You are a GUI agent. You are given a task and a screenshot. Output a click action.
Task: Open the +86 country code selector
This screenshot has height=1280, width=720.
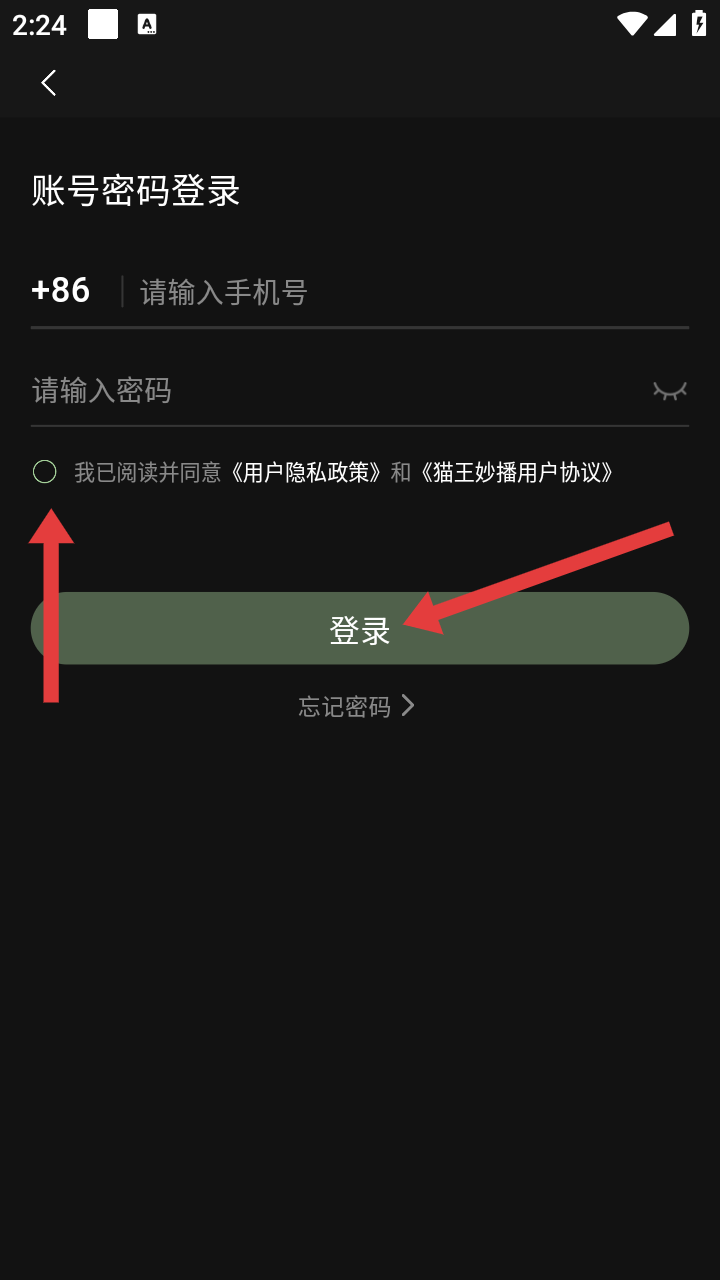coord(61,290)
